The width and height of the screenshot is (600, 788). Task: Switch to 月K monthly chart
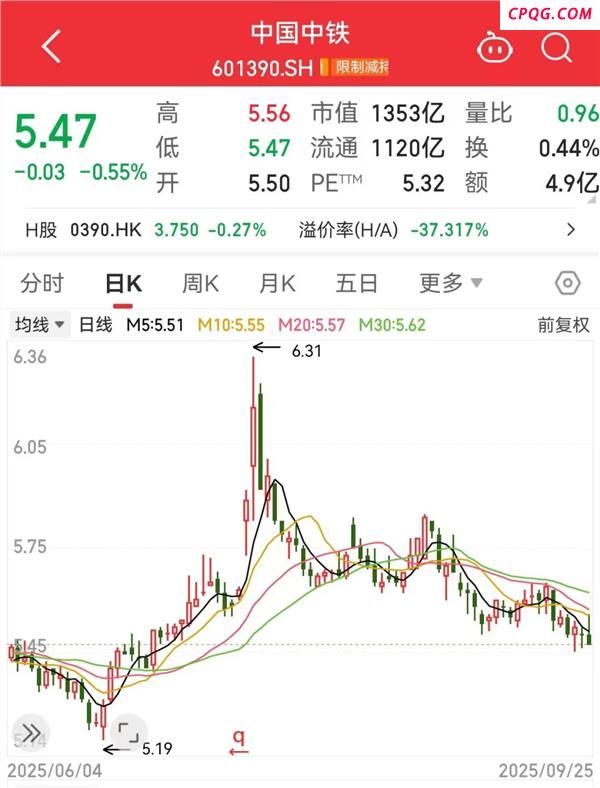[x=277, y=283]
